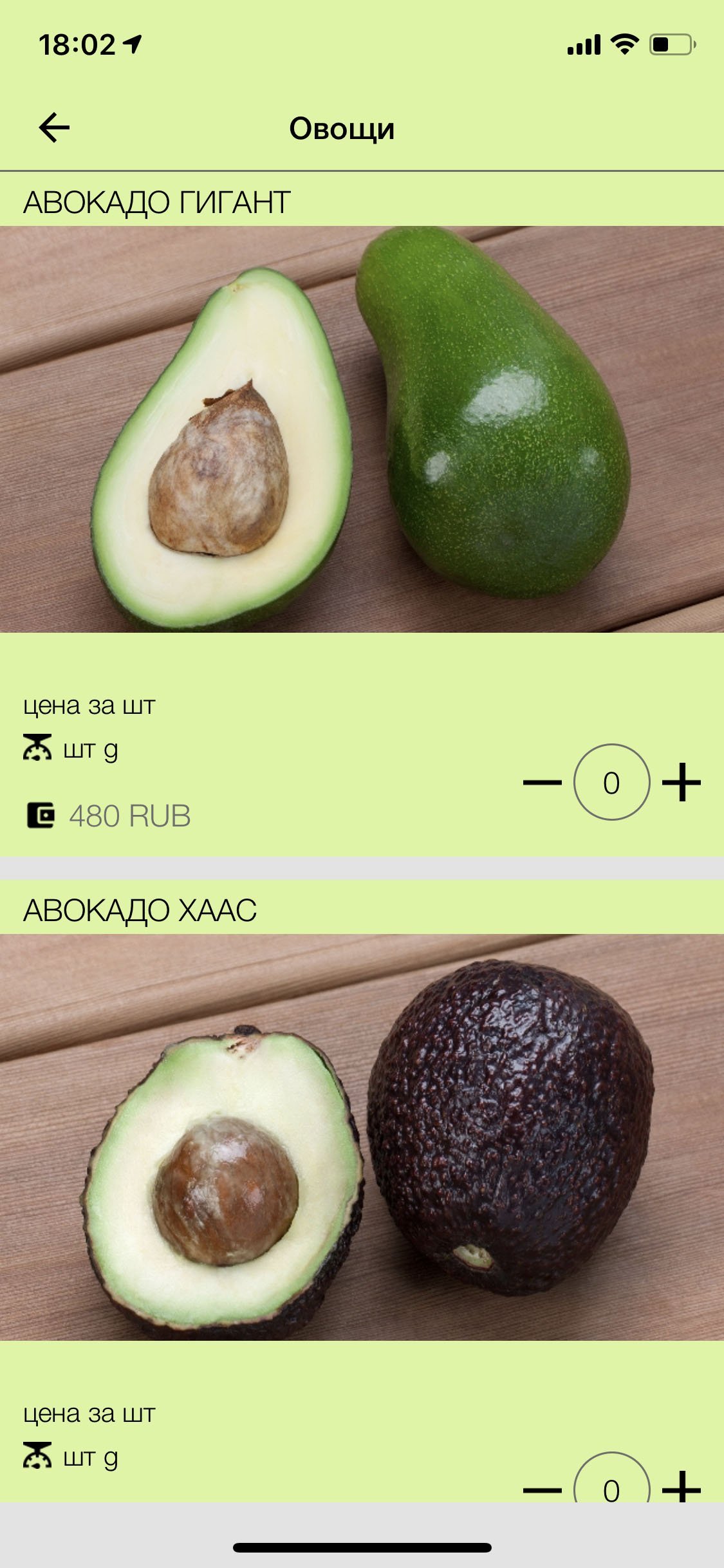Decrease quantity of Авокадо Гигант

point(542,782)
